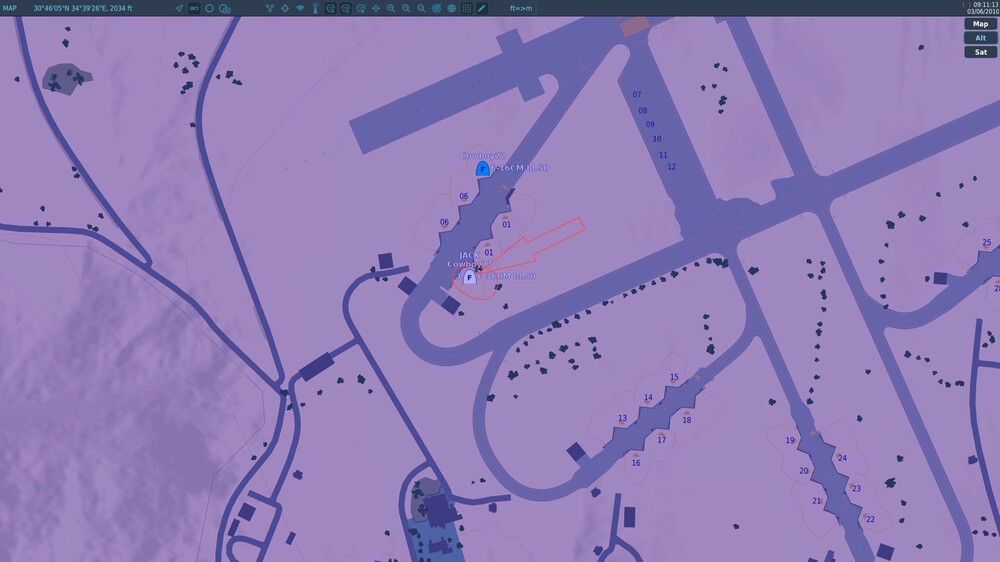Select the upper Cowboy22 aircraft marker

(483, 169)
